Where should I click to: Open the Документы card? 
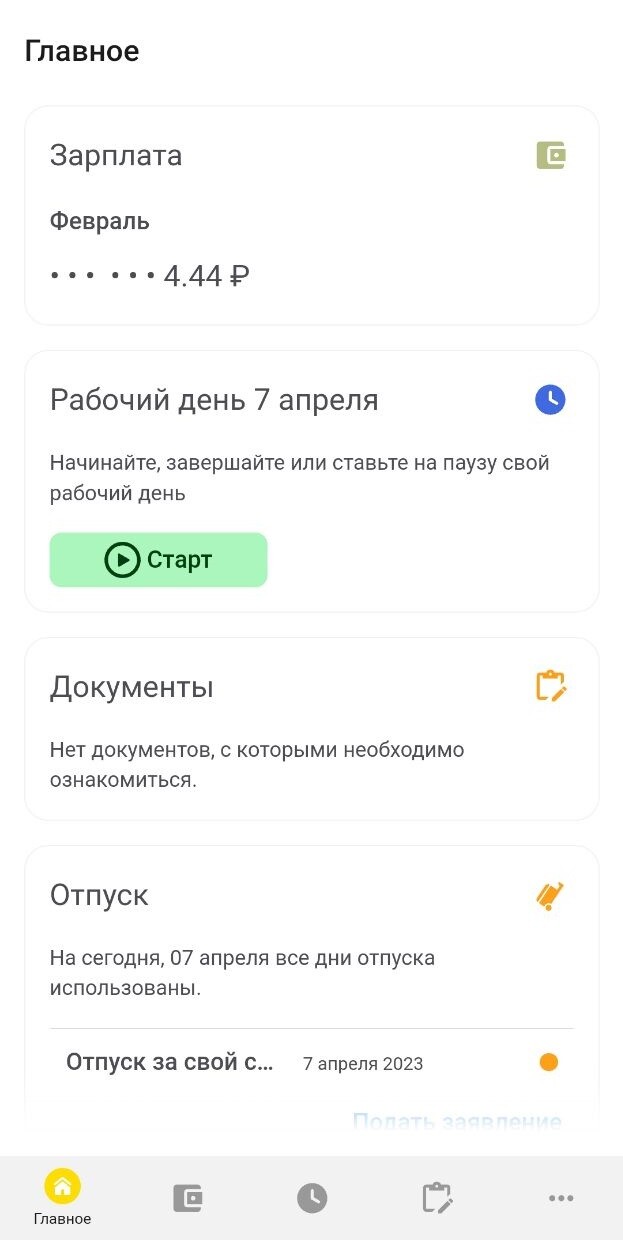tap(311, 729)
